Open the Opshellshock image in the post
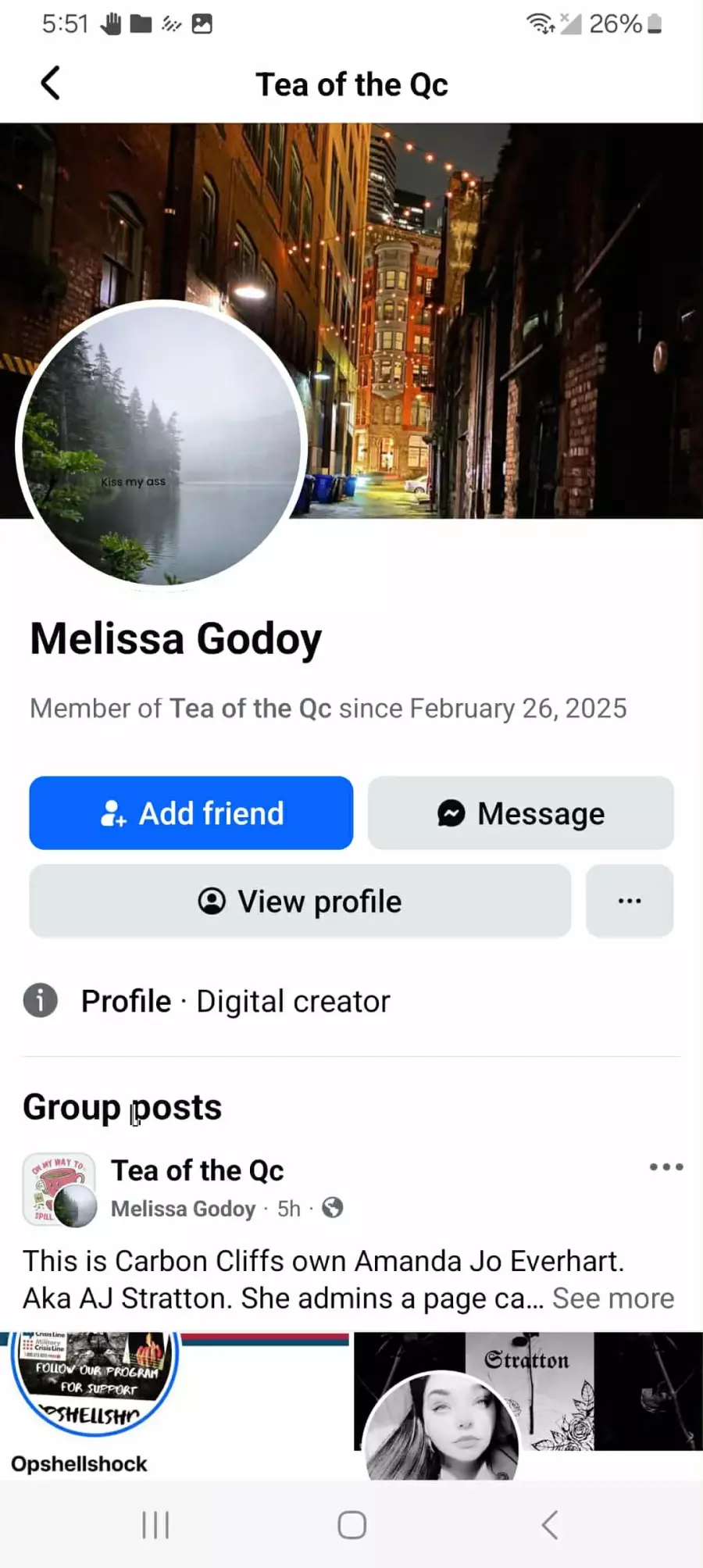The height and width of the screenshot is (1568, 703). (173, 1405)
